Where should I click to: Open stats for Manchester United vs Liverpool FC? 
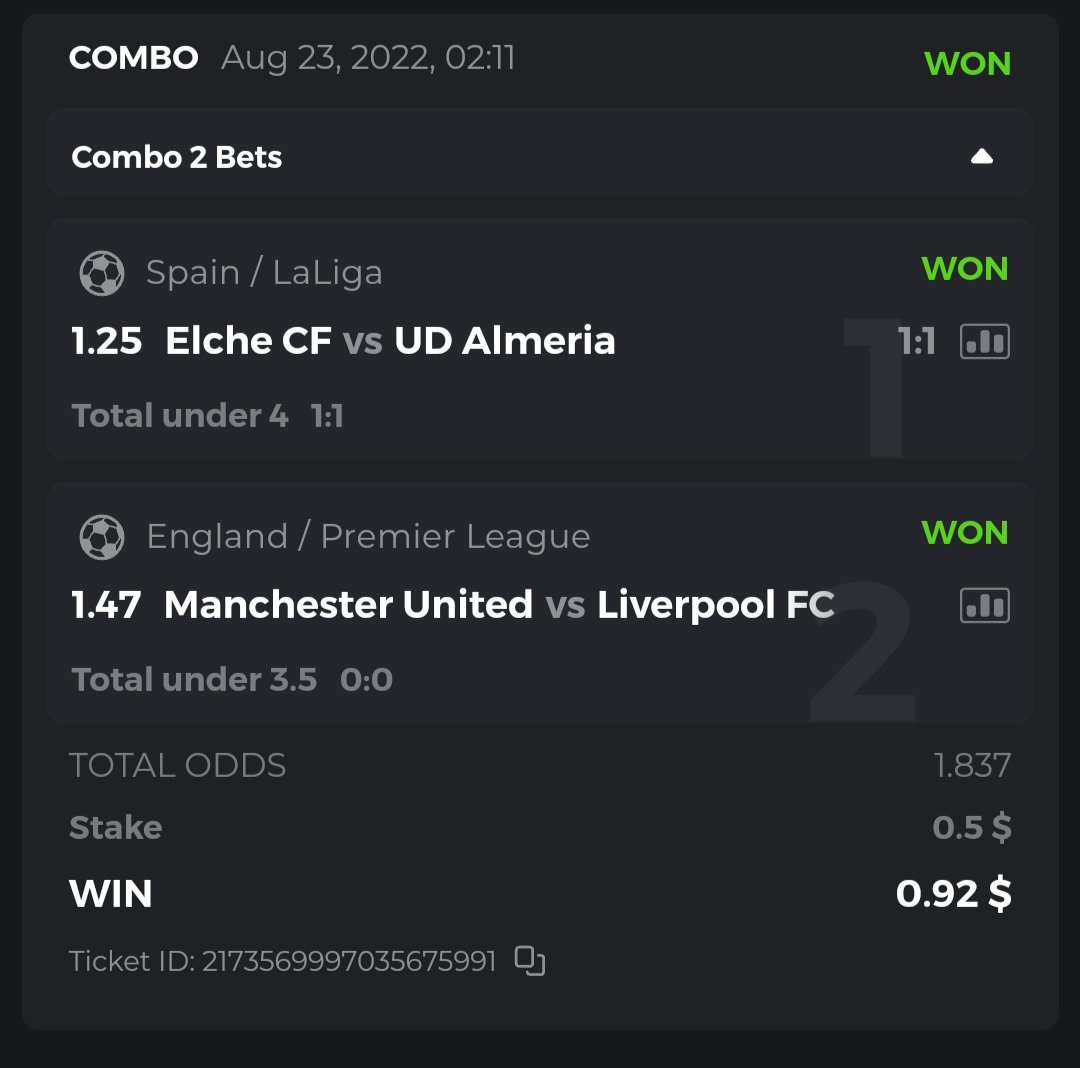(985, 605)
